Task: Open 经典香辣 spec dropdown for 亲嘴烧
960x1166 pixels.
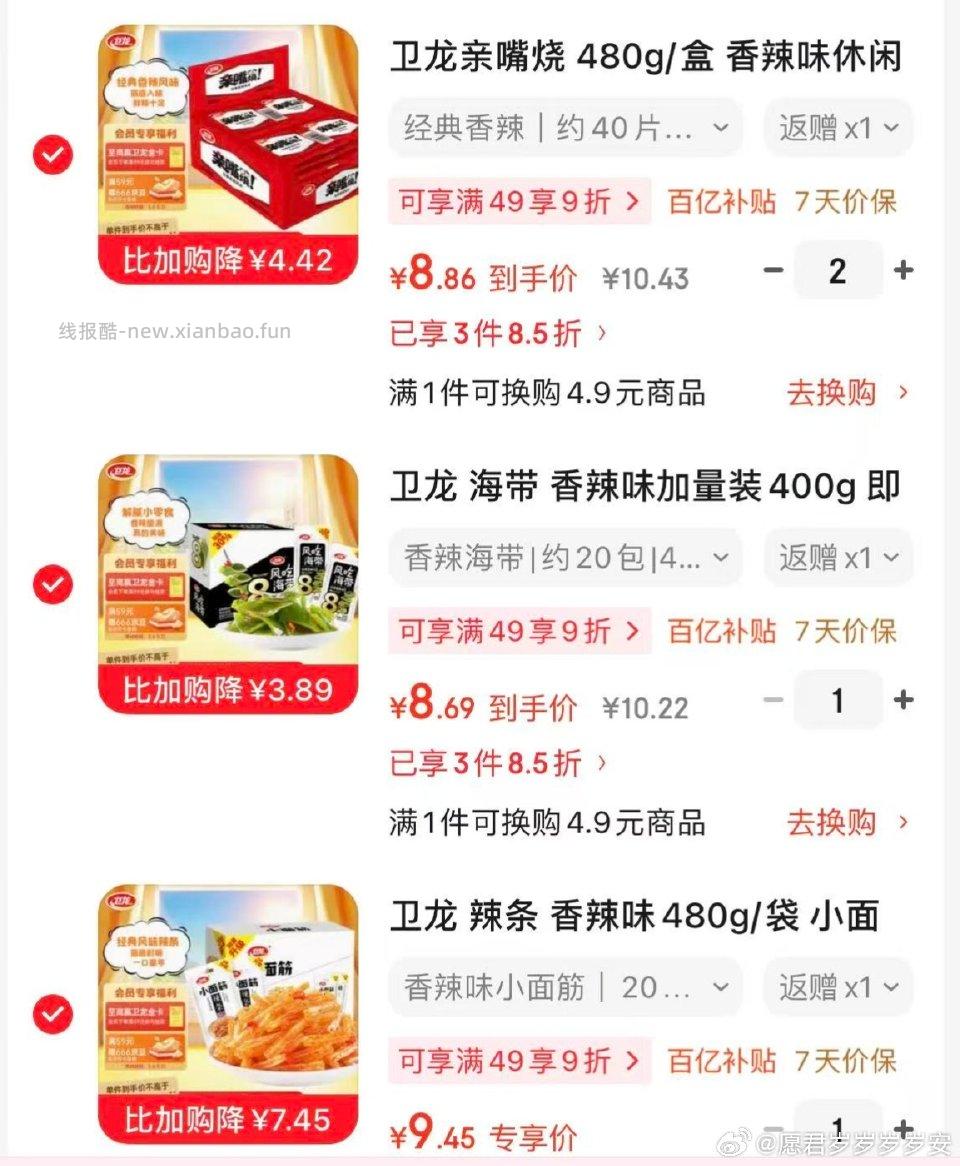Action: click(x=563, y=127)
